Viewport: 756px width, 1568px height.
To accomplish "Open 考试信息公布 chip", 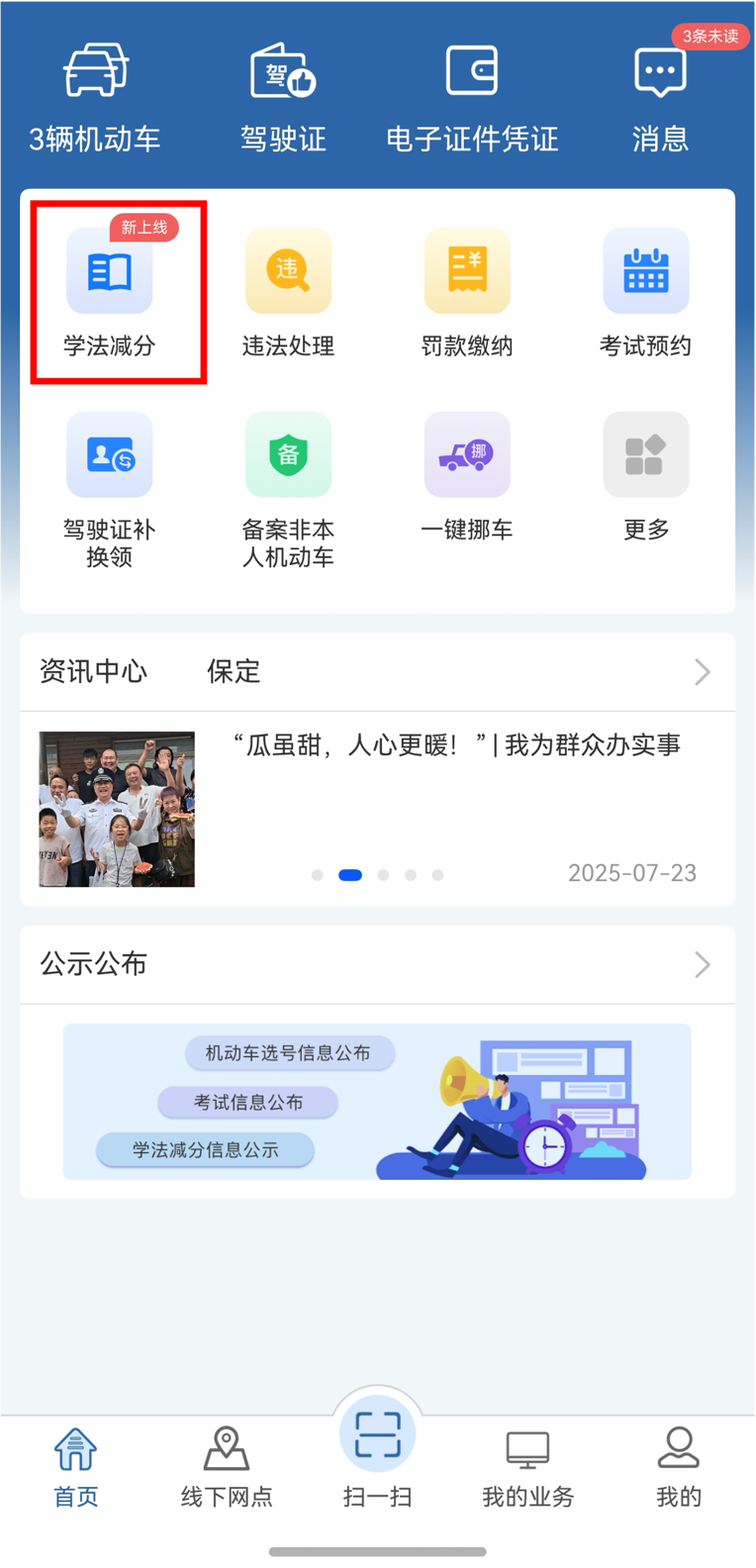I will [x=247, y=1102].
